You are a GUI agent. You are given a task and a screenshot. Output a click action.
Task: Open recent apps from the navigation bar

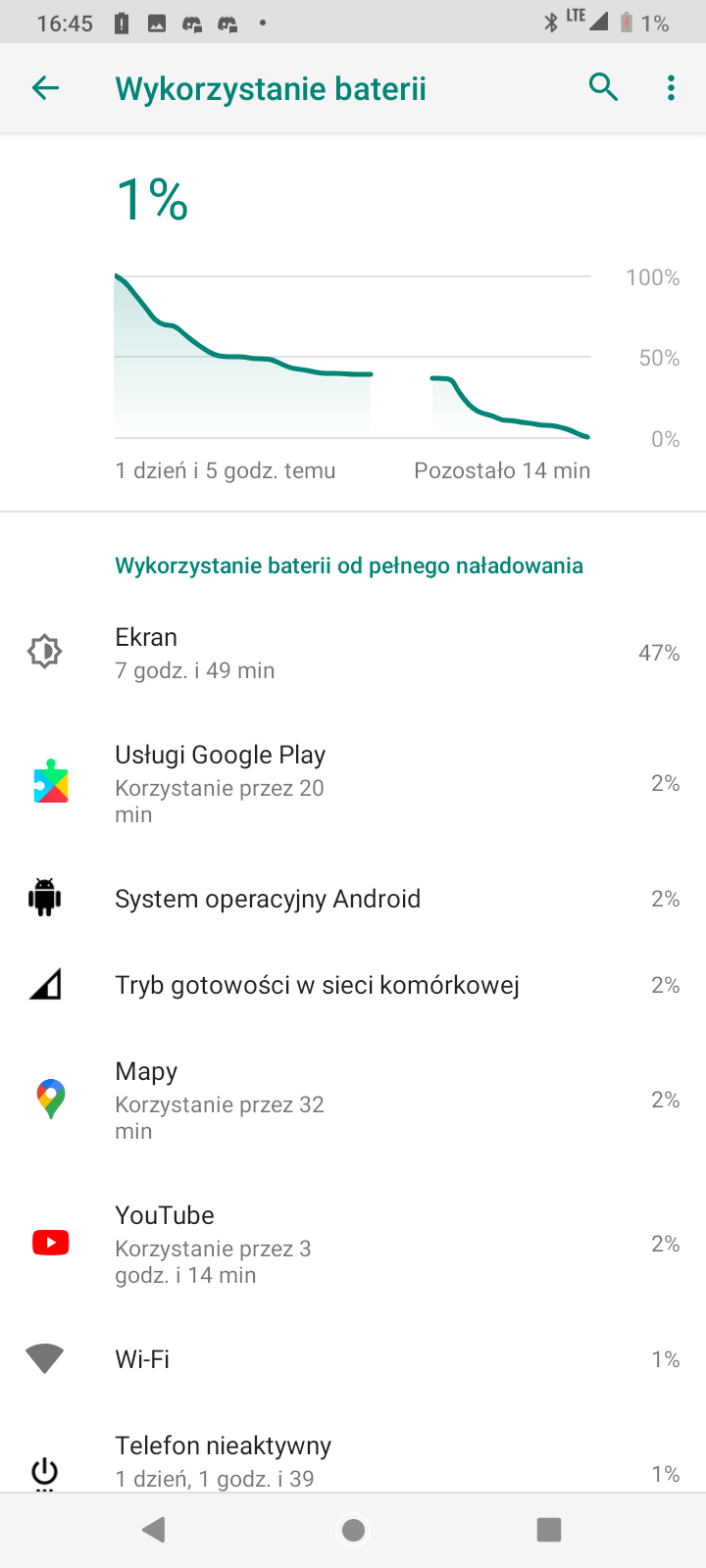pos(549,1530)
